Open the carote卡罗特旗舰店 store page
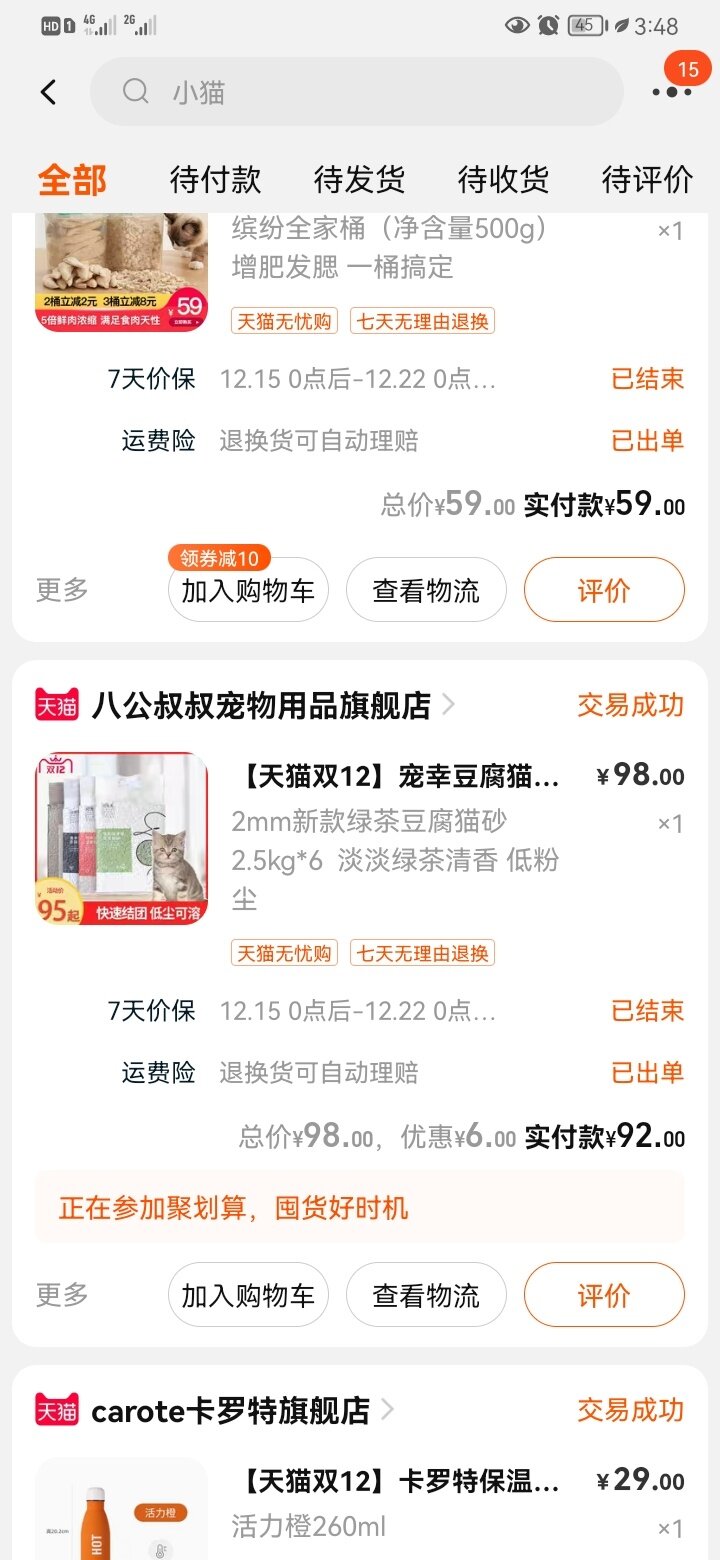The width and height of the screenshot is (720, 1560). 231,1410
